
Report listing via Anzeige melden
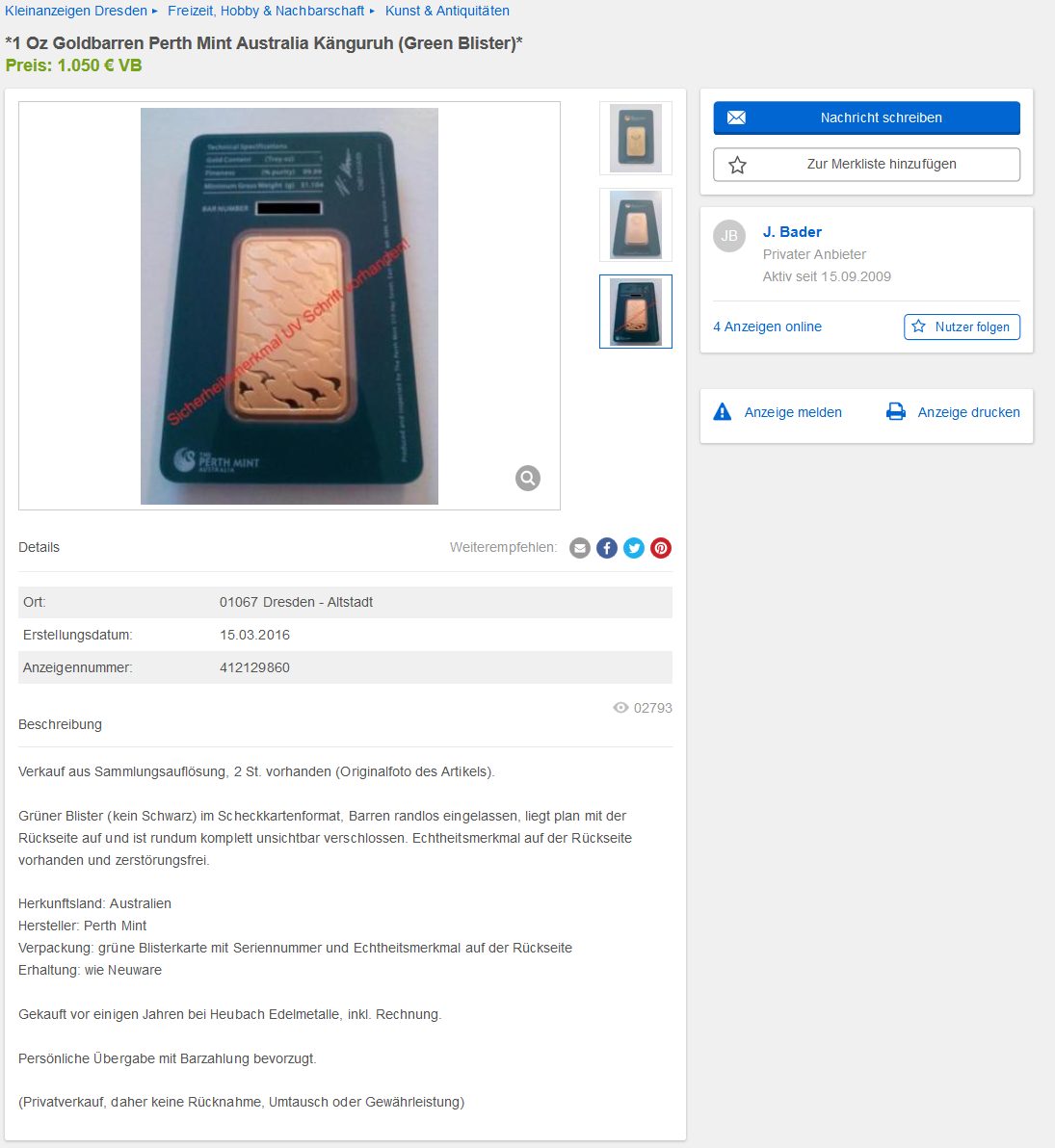click(792, 412)
